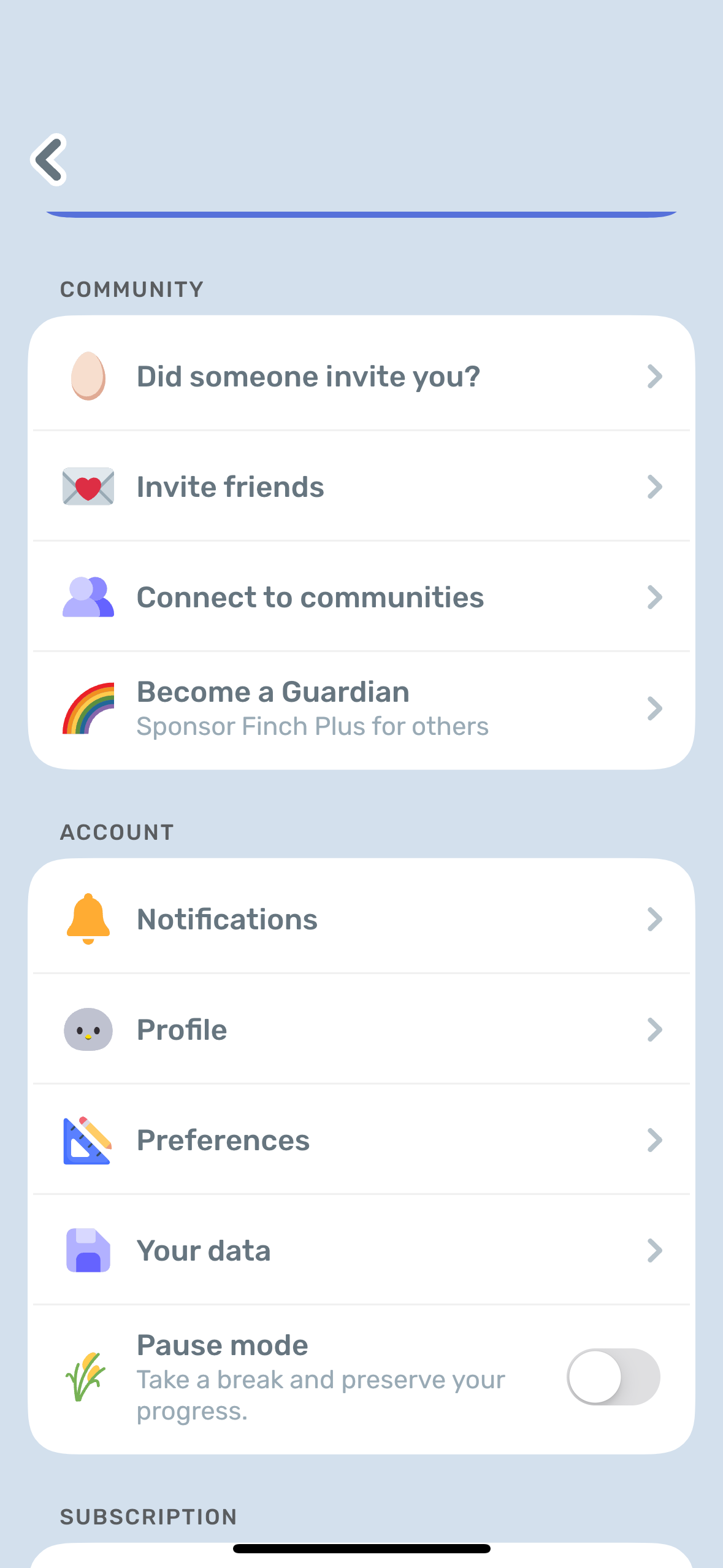
Task: Click the heart envelope Invite friends icon
Action: tap(87, 486)
